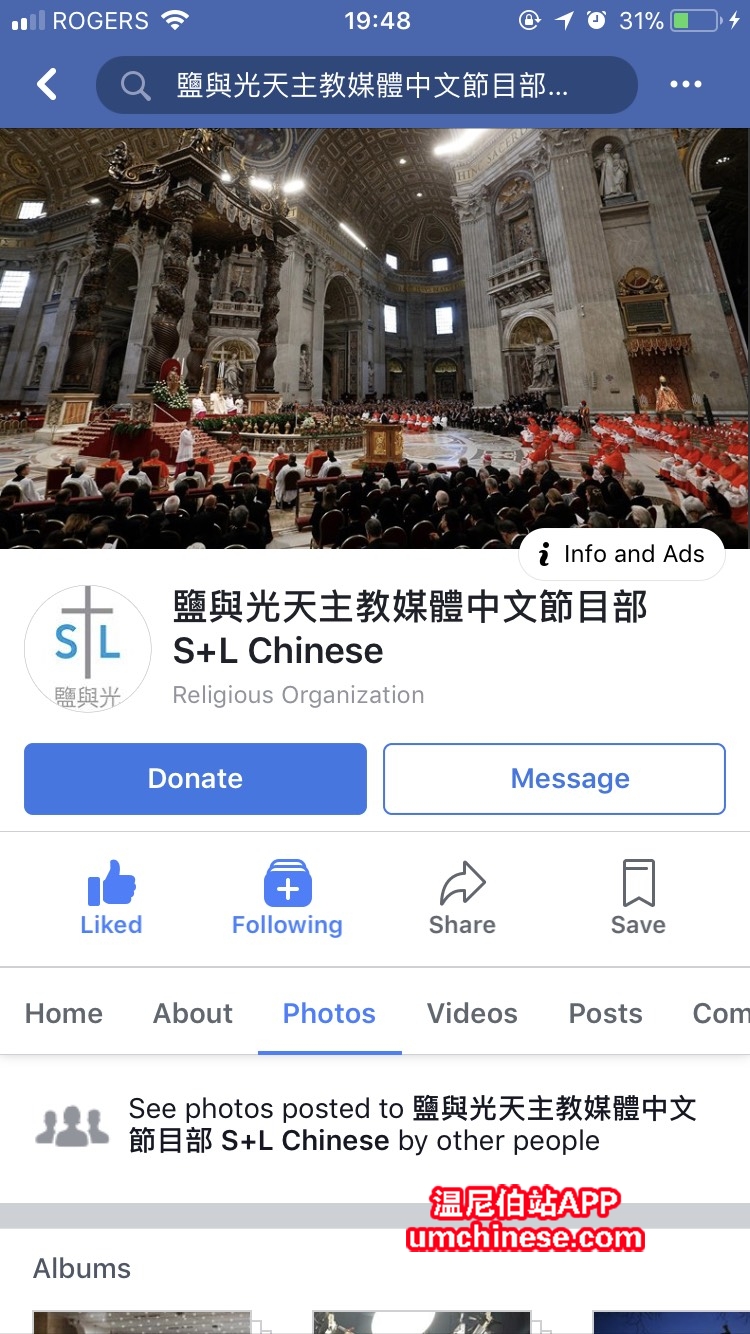Screen dimensions: 750x1334
Task: Tap the search field at top
Action: (x=366, y=85)
